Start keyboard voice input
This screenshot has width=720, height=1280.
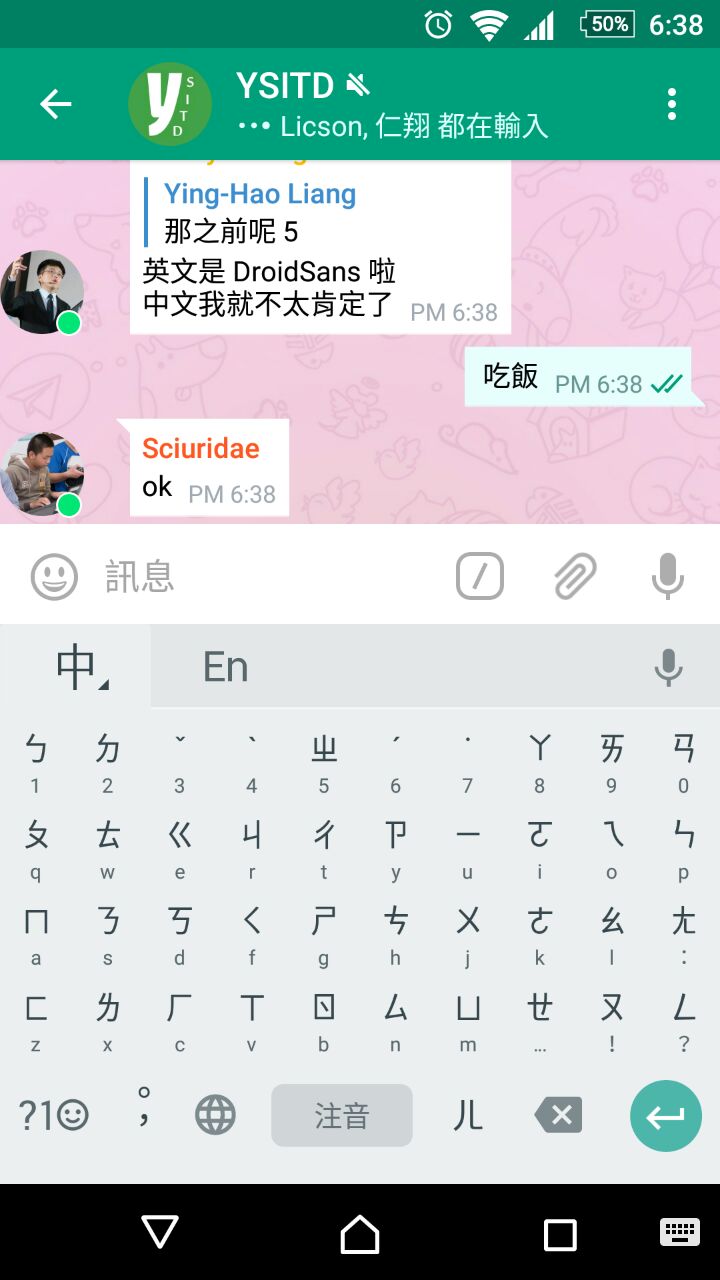click(668, 667)
